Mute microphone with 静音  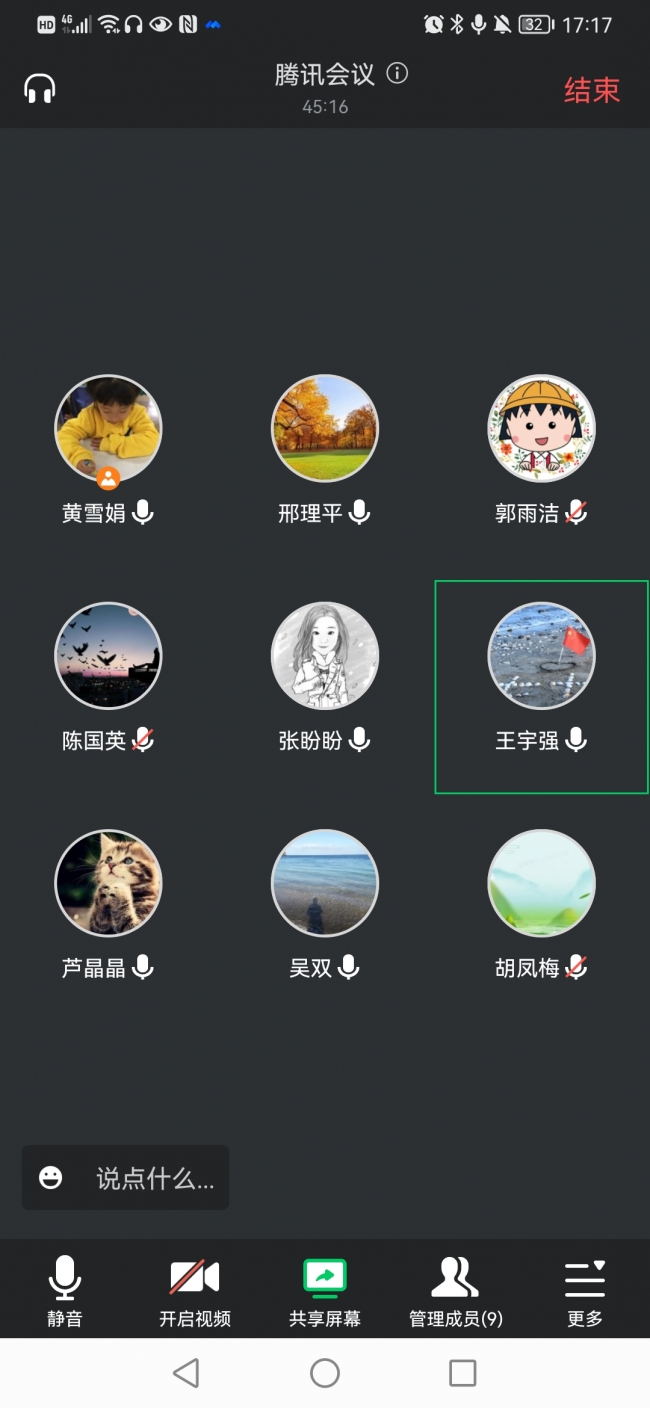point(65,1292)
